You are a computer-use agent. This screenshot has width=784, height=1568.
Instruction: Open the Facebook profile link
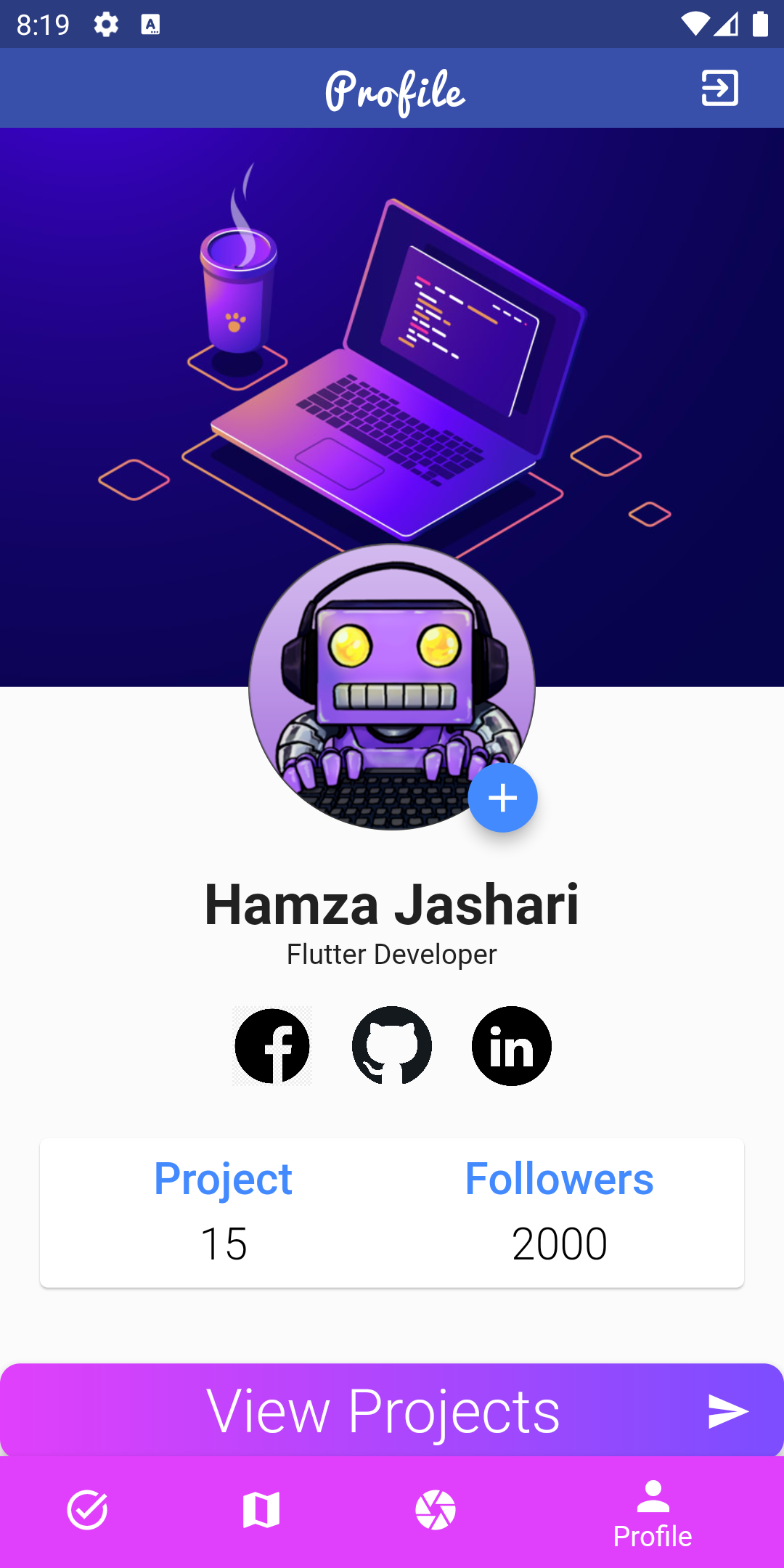272,1046
